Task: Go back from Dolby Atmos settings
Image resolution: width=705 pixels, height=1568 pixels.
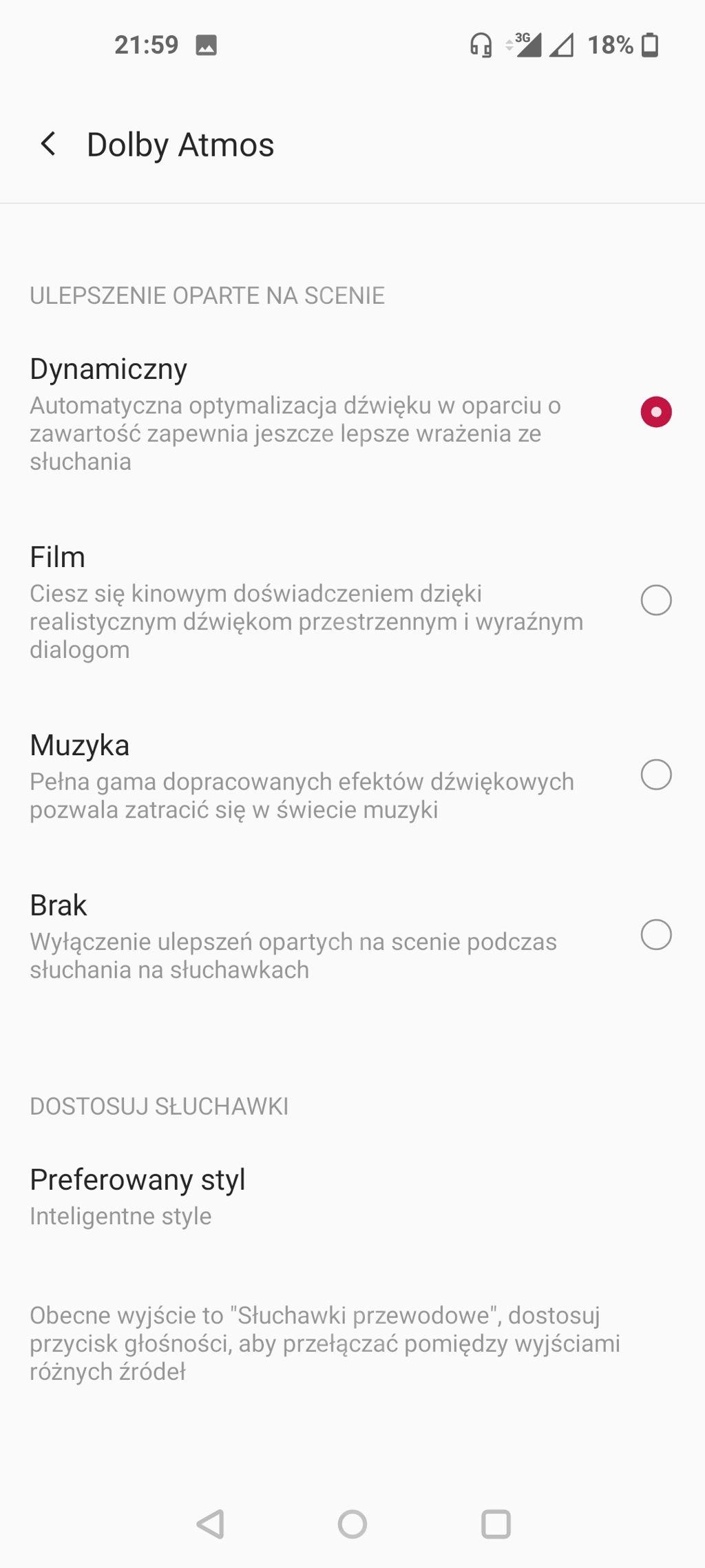Action: point(48,144)
